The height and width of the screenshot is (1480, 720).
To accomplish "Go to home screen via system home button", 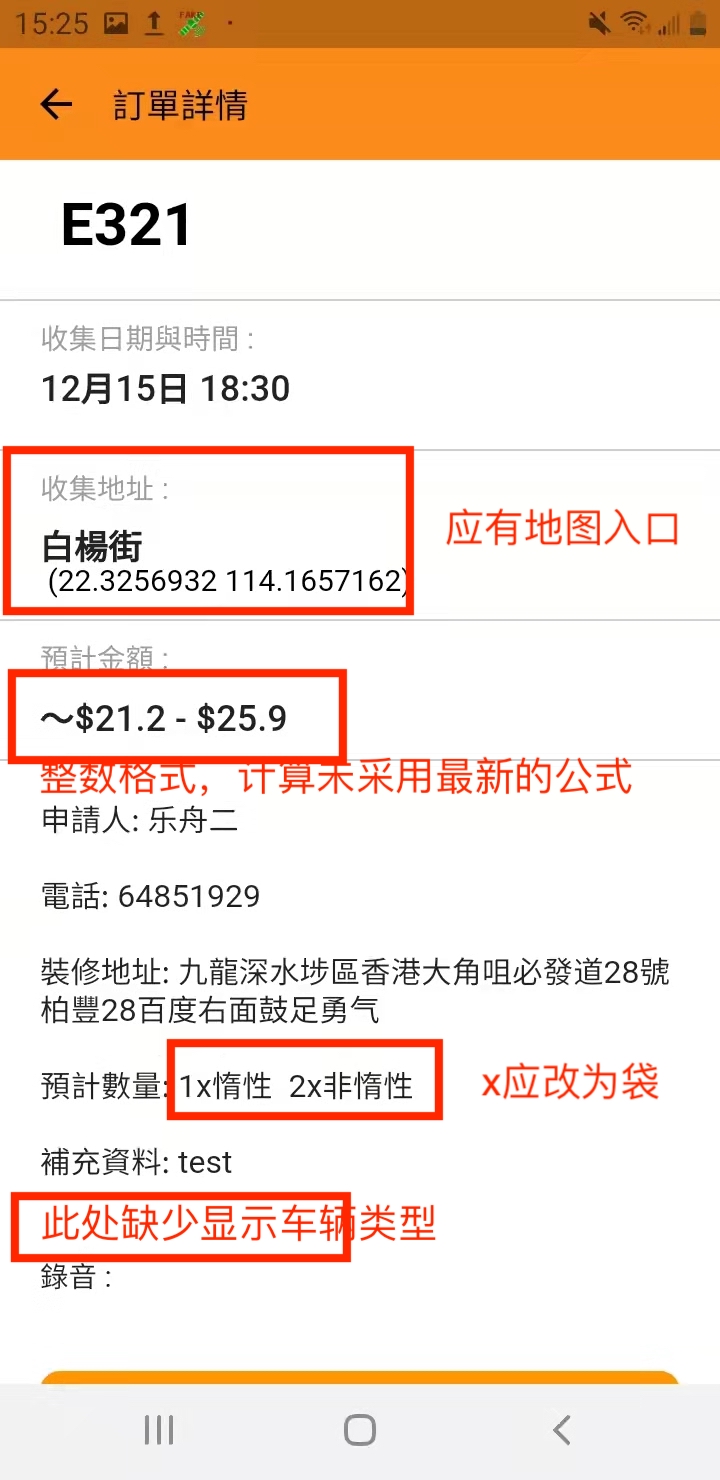I will [x=360, y=1430].
